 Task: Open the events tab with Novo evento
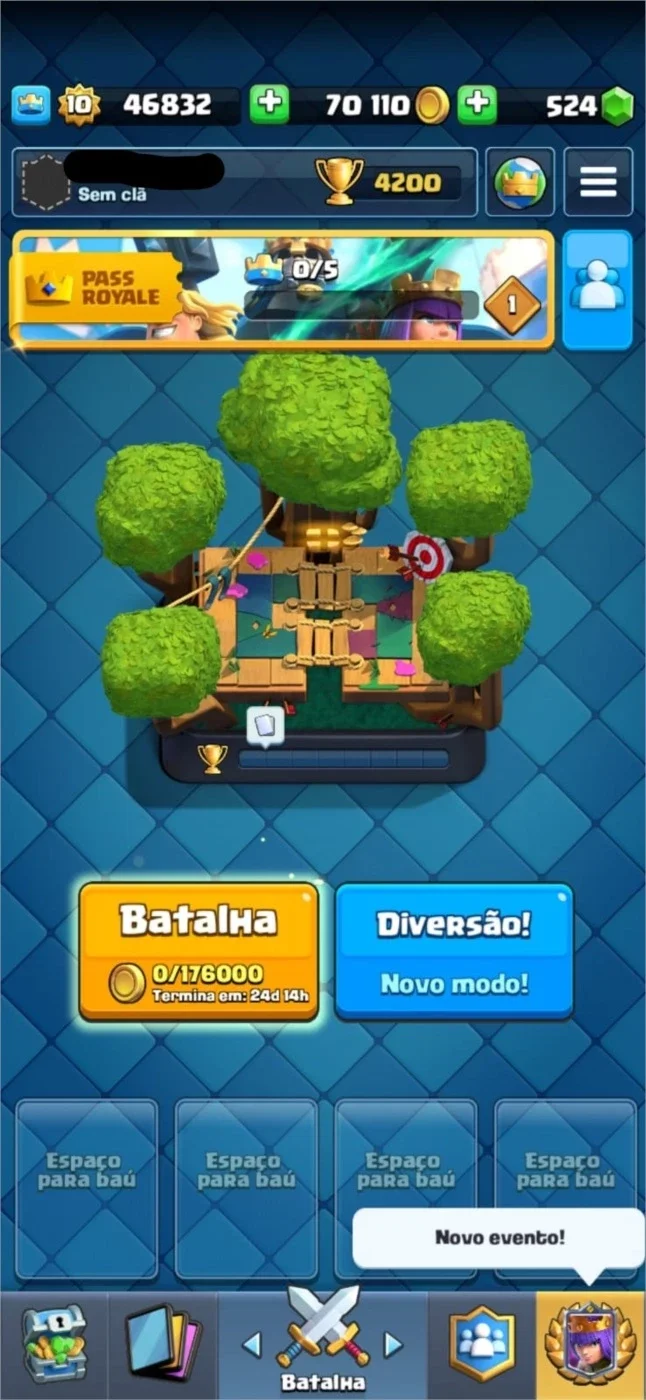590,1345
